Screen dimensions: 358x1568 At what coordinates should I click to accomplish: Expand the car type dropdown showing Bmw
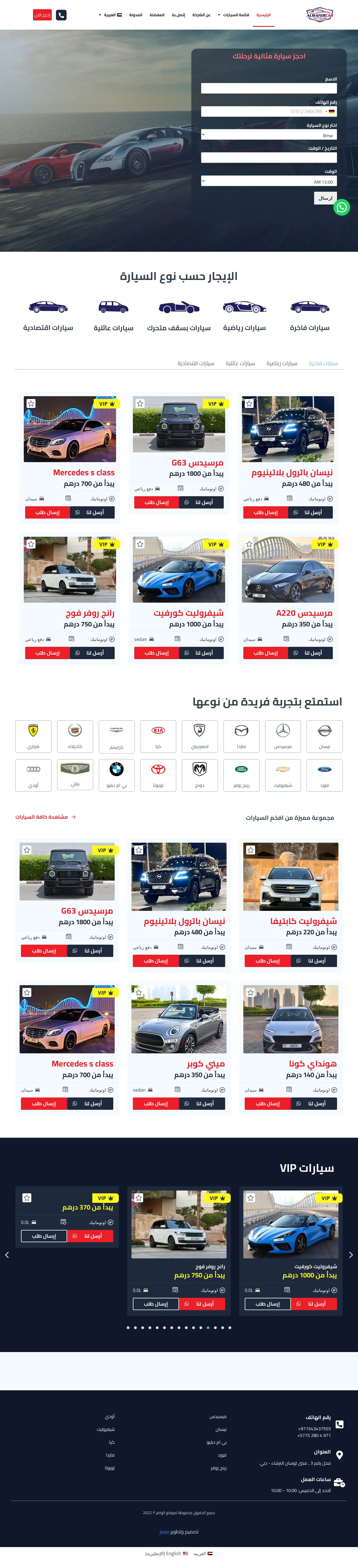(x=268, y=135)
